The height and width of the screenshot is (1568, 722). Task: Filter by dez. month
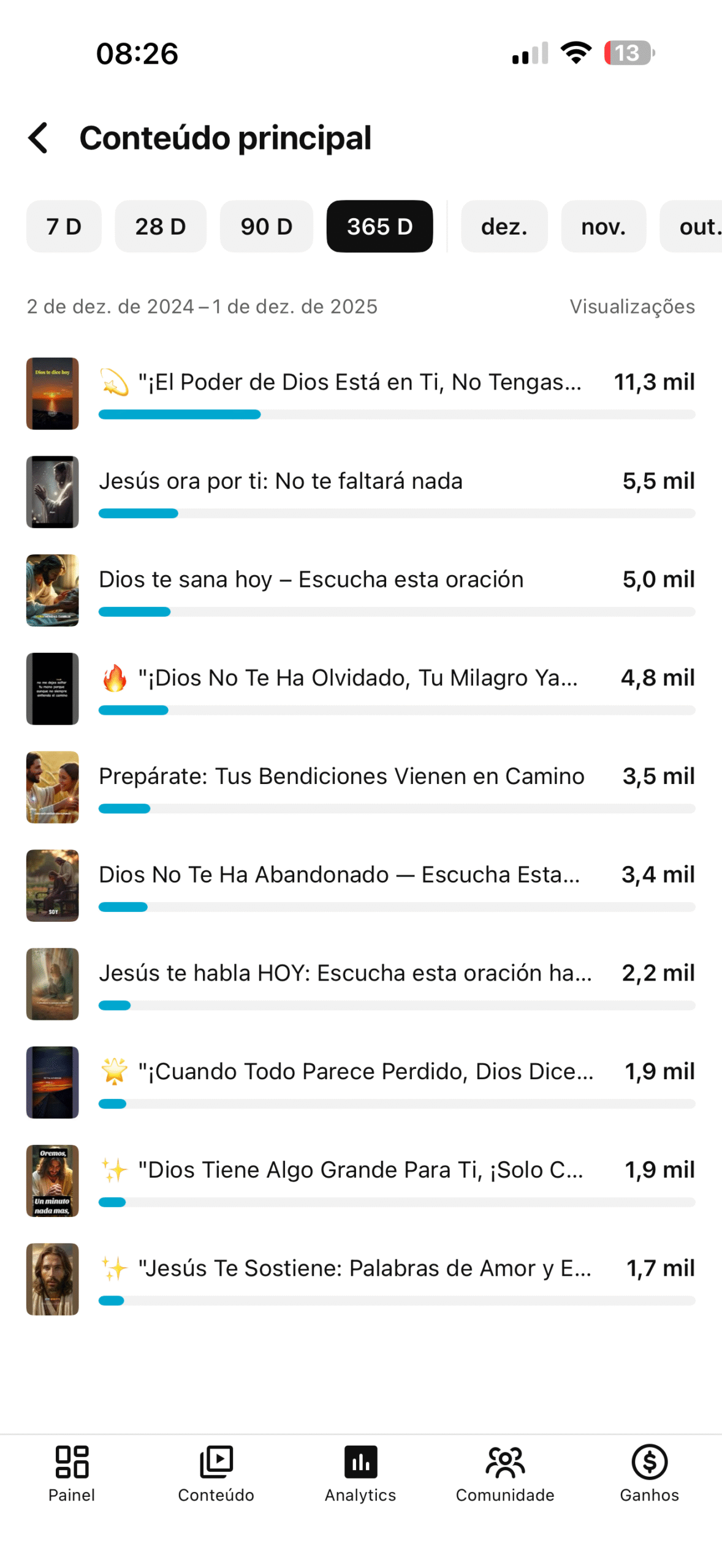coord(504,227)
